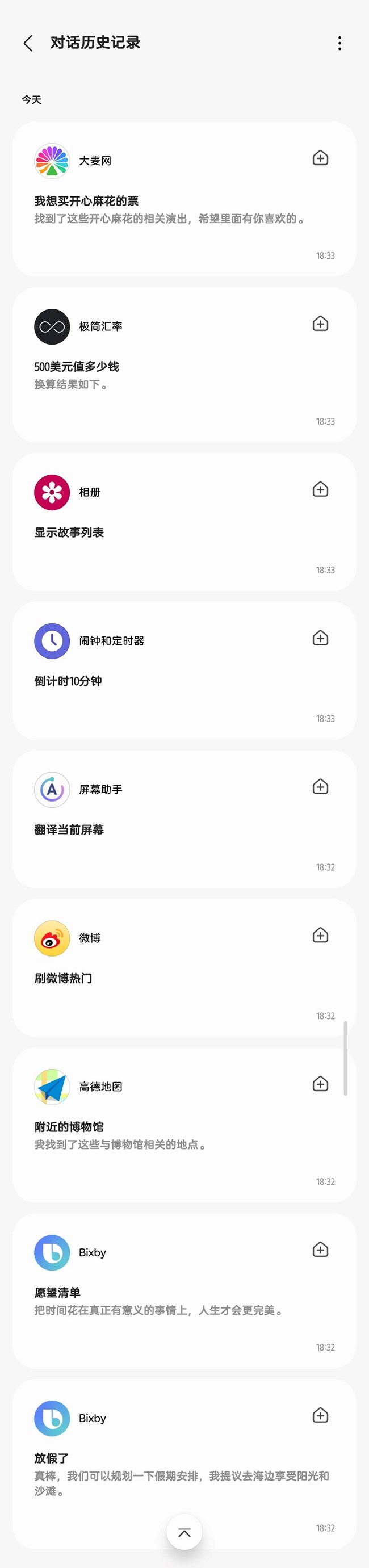Jump back to top of the list
369x1568 pixels.
pos(184,1532)
